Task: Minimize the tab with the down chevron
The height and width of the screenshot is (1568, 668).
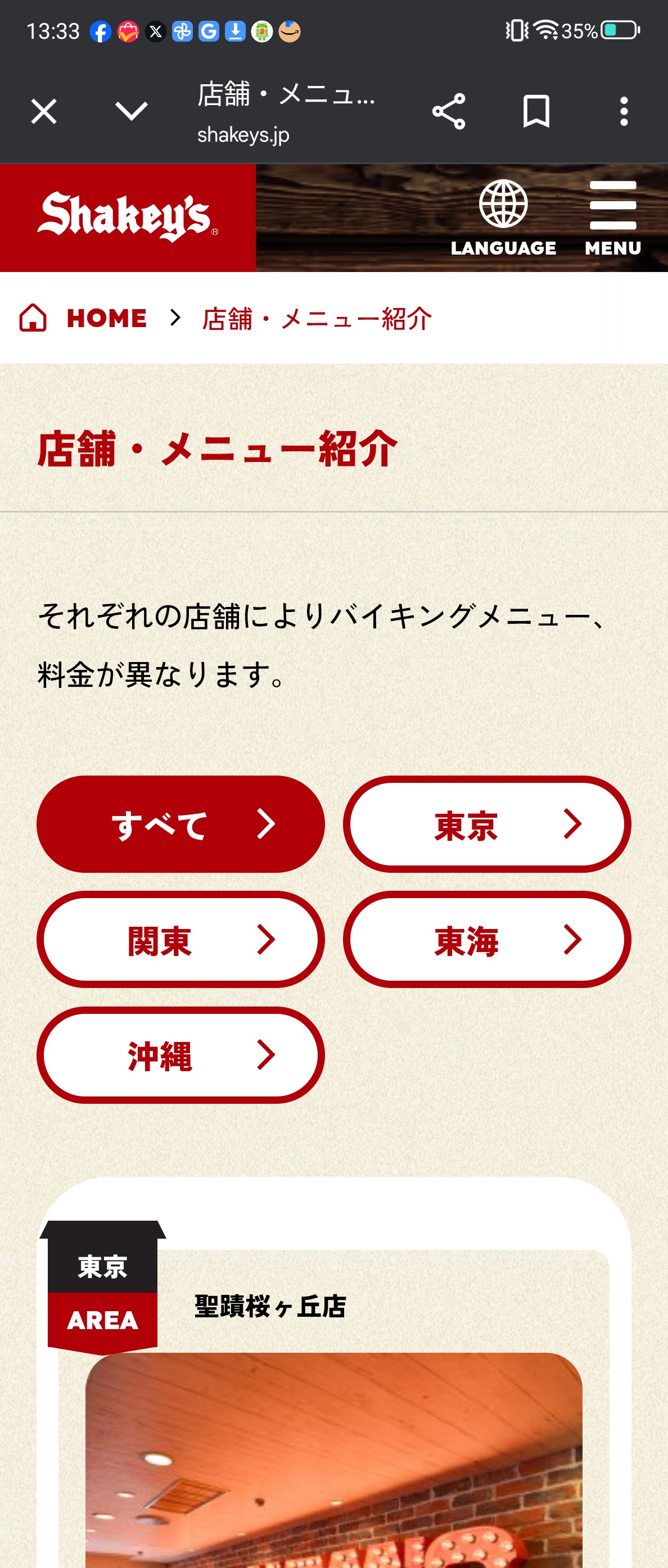Action: click(x=131, y=111)
